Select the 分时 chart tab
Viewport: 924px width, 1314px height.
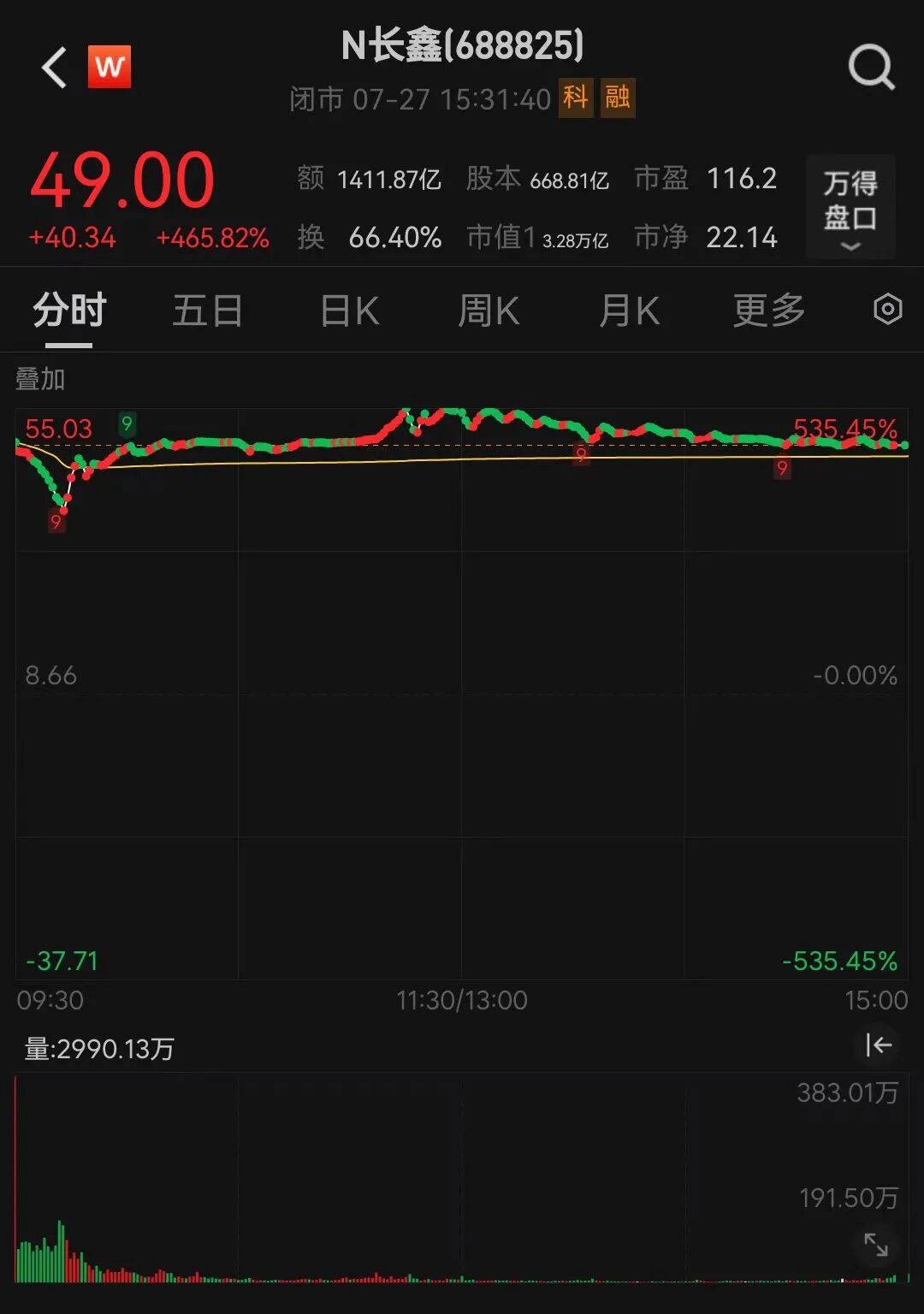pos(69,311)
